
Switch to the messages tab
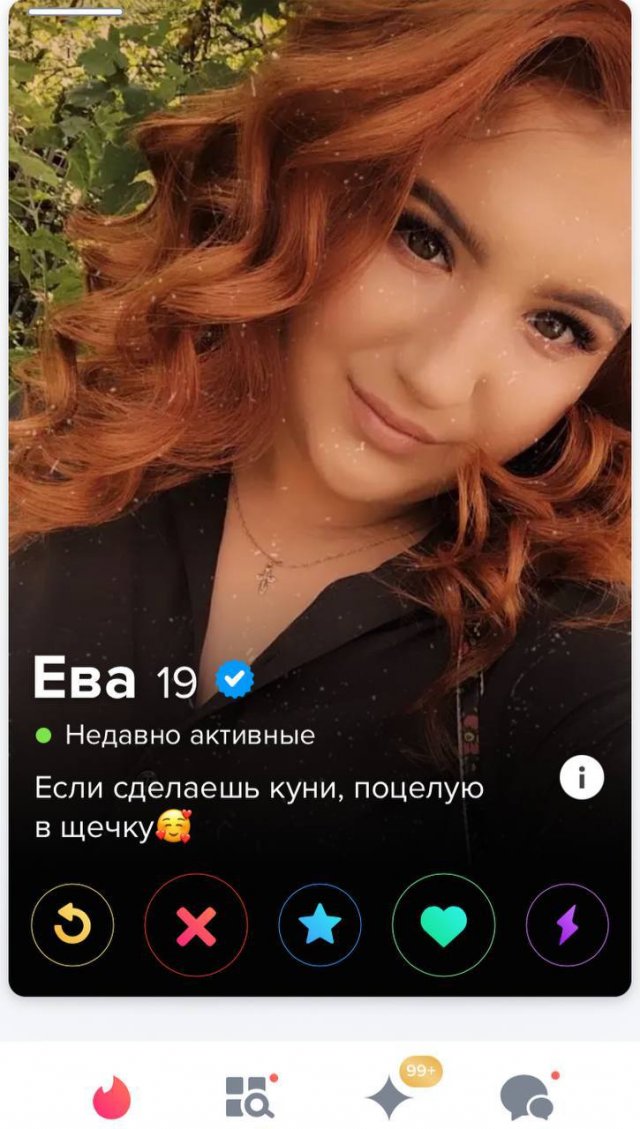(x=527, y=1097)
